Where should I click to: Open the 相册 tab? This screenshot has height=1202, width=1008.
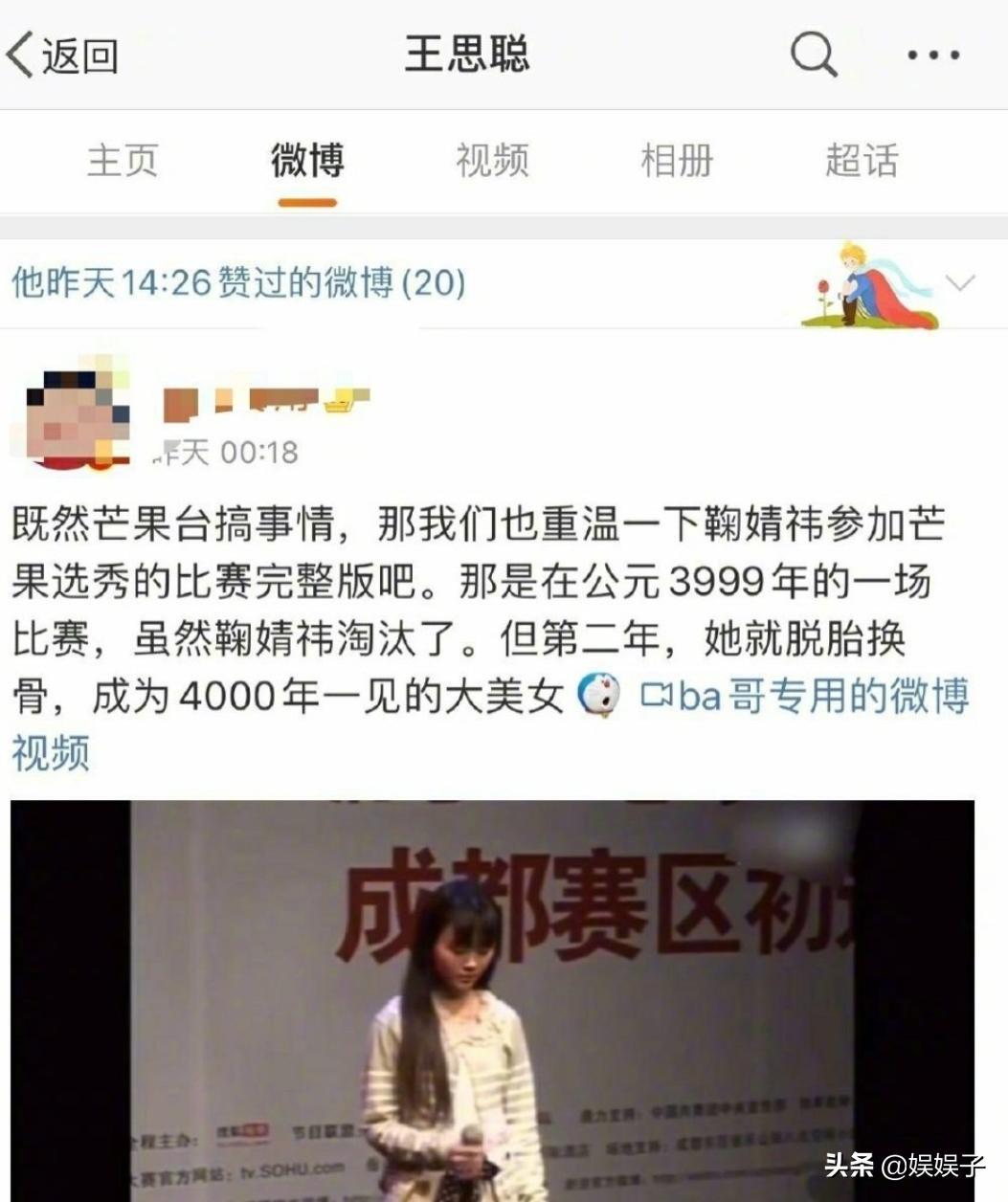677,161
